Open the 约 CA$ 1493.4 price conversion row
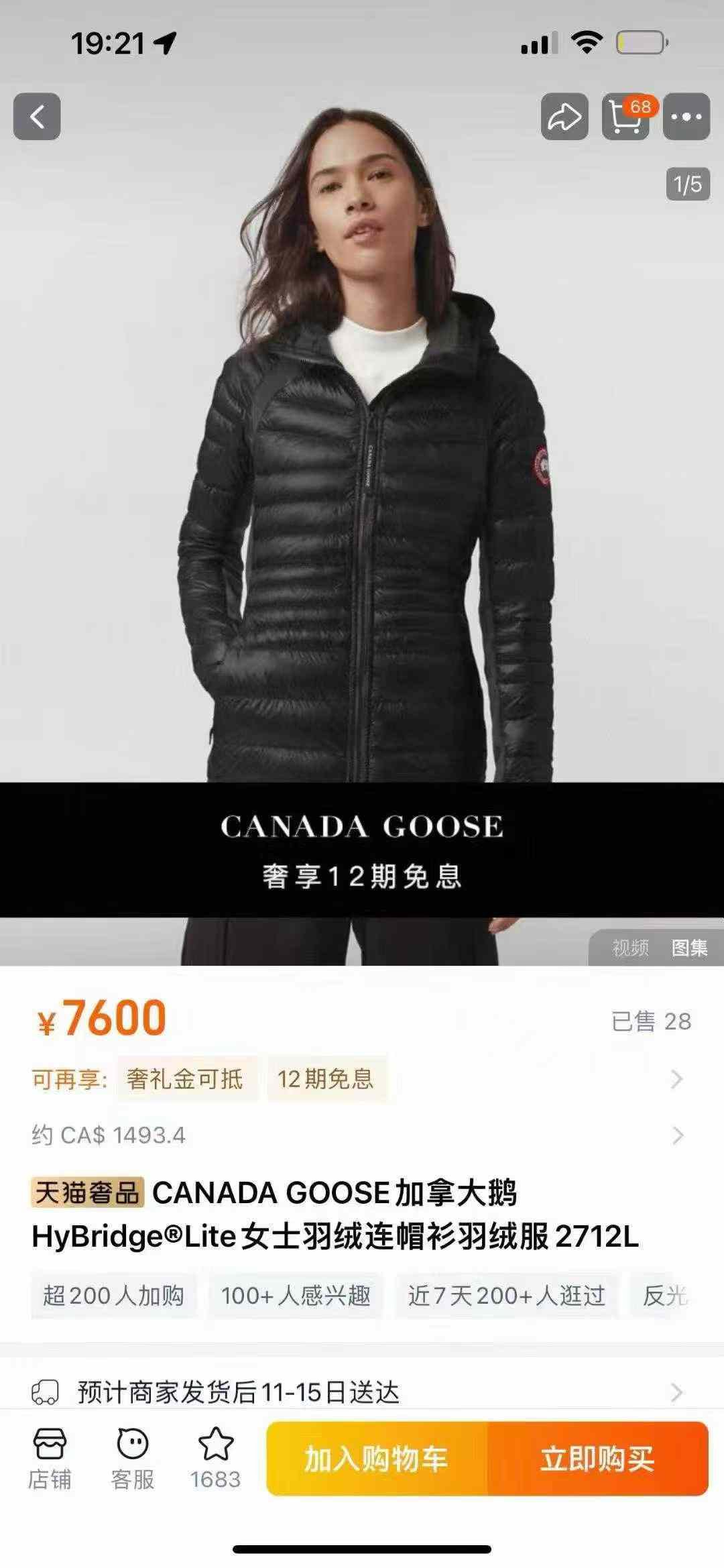This screenshot has width=724, height=1568. 362,1135
